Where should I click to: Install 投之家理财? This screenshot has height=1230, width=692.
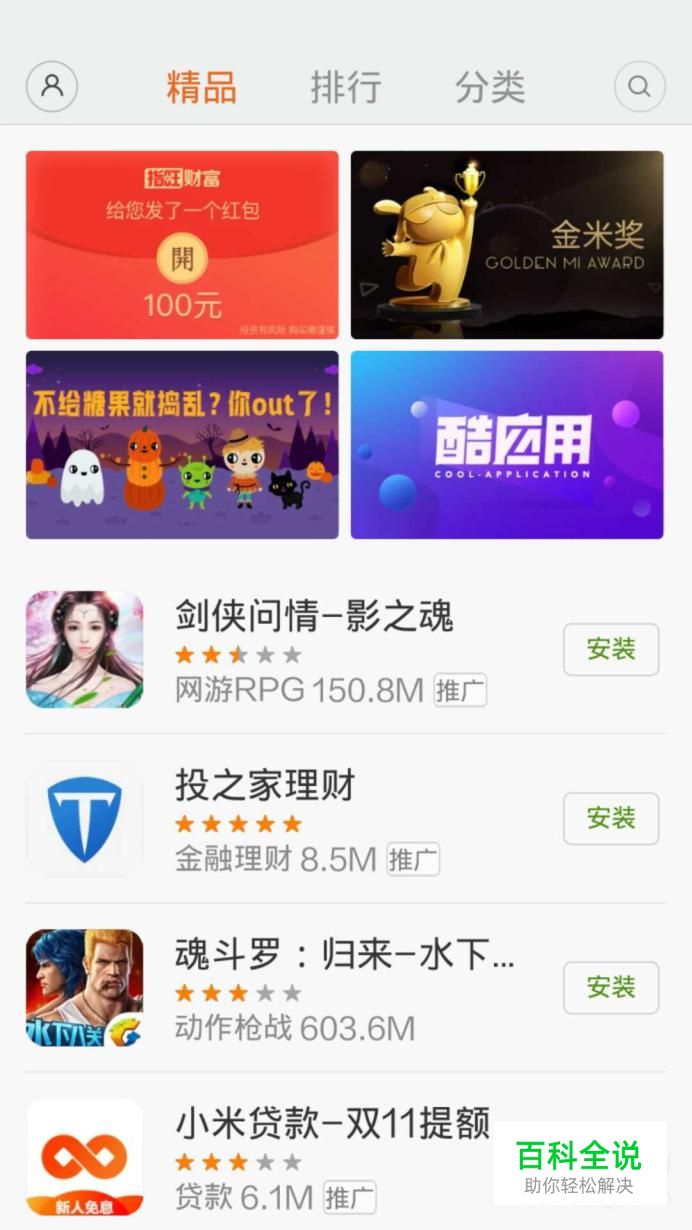click(x=611, y=818)
